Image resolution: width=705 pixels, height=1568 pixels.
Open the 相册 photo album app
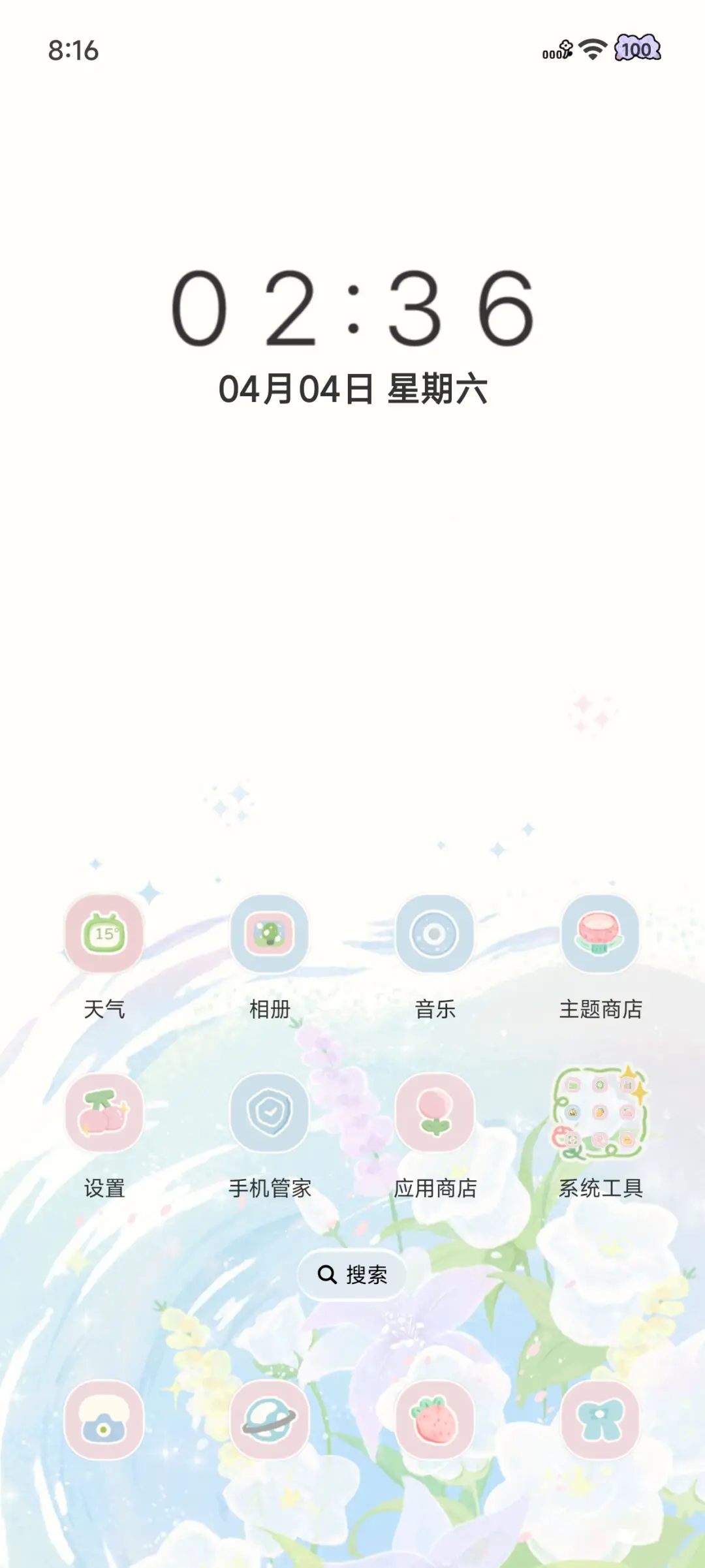[270, 935]
